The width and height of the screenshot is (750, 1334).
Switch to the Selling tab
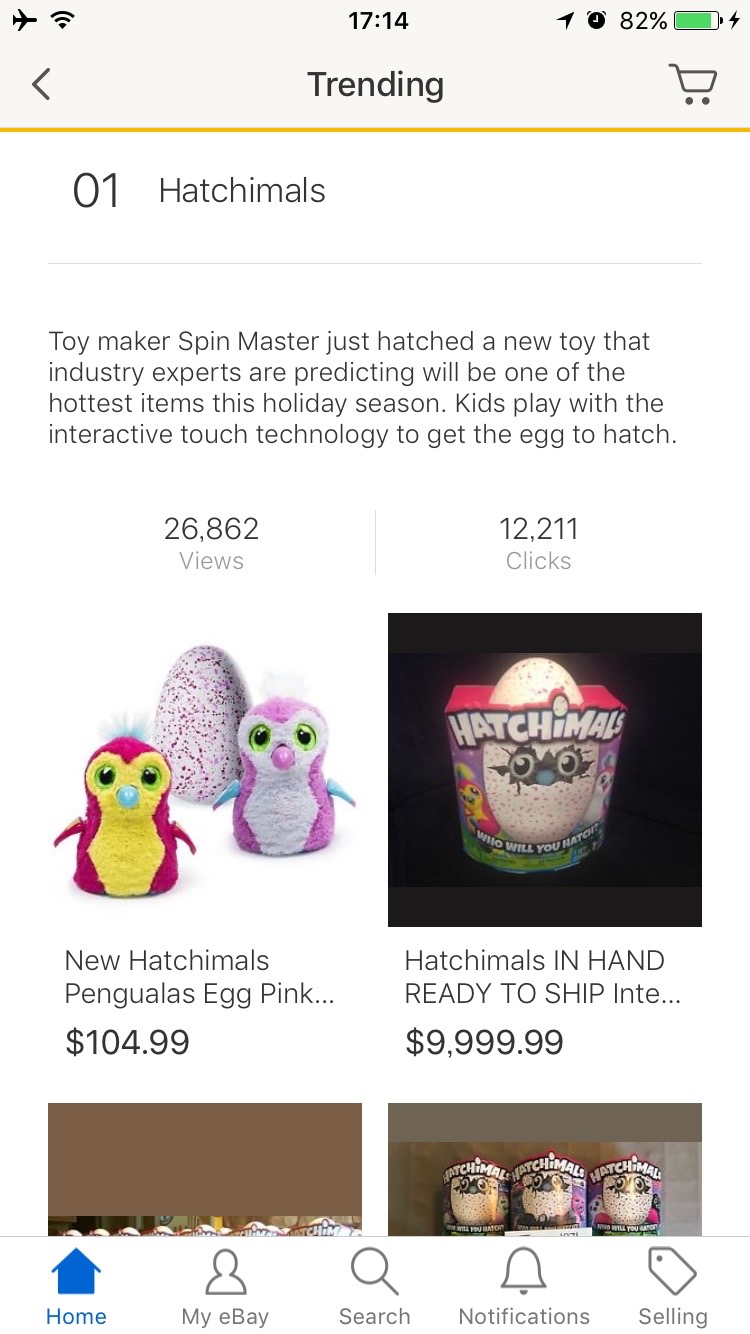pos(673,1287)
